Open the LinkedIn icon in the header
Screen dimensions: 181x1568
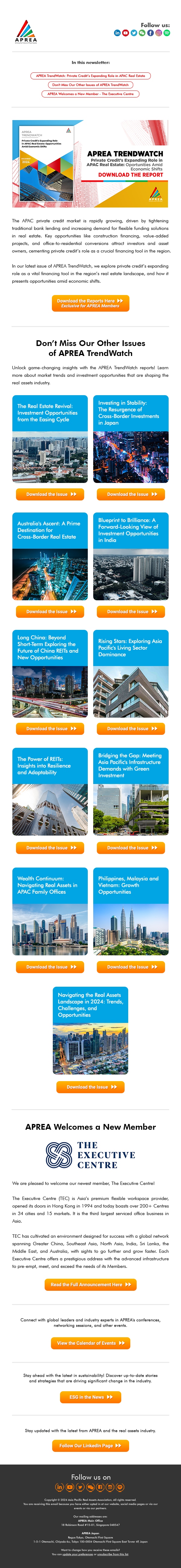pyautogui.click(x=118, y=33)
